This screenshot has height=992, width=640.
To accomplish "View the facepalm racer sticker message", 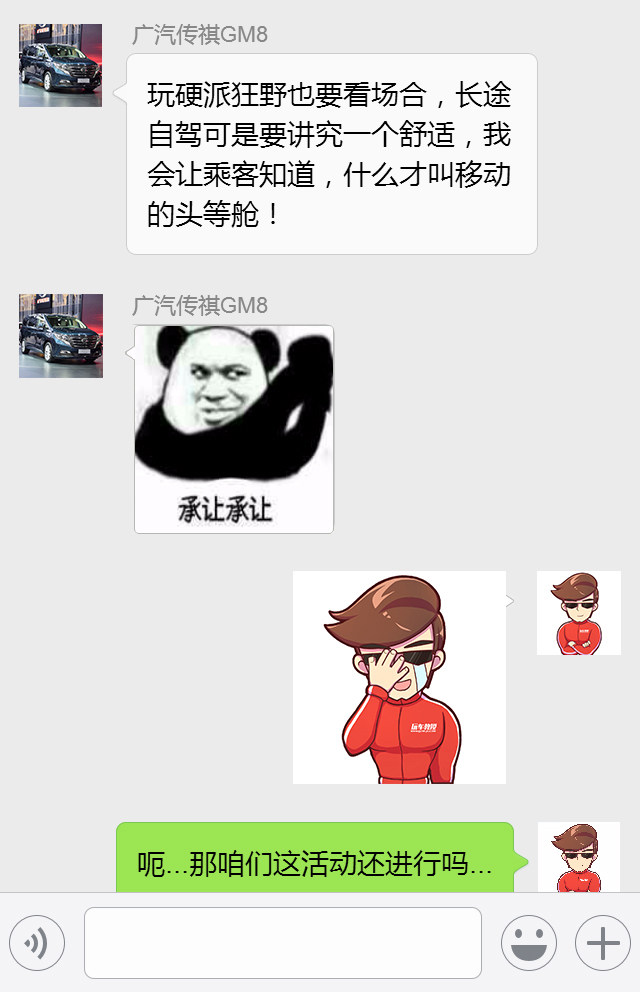I will [x=399, y=677].
